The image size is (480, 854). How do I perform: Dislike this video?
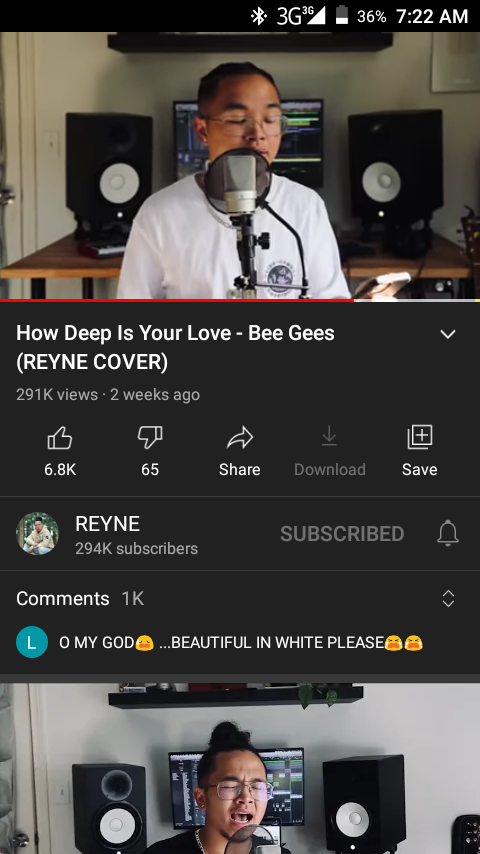pos(150,452)
